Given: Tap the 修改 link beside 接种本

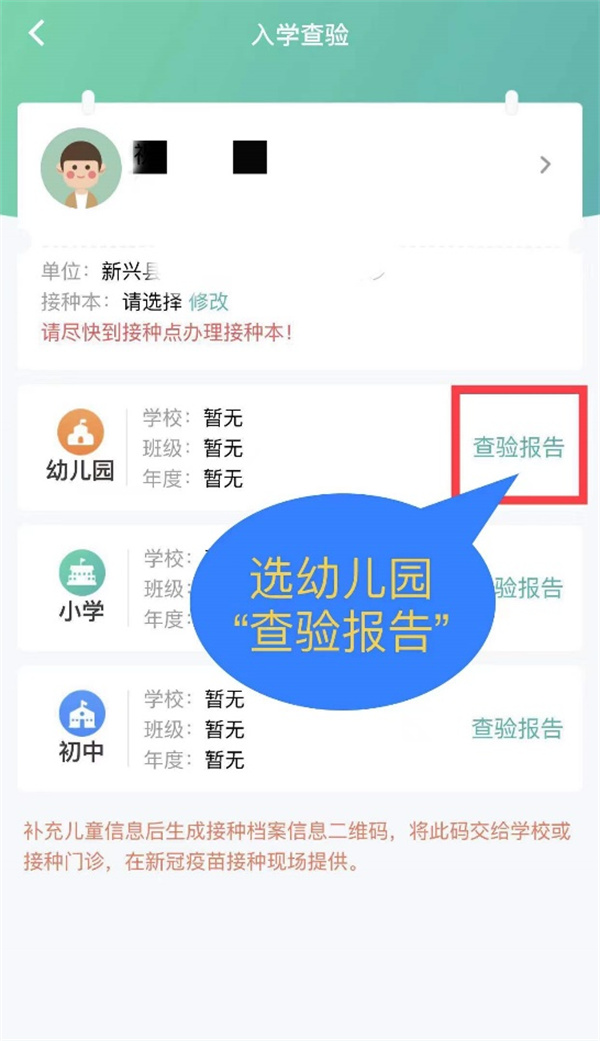Looking at the screenshot, I should [209, 301].
